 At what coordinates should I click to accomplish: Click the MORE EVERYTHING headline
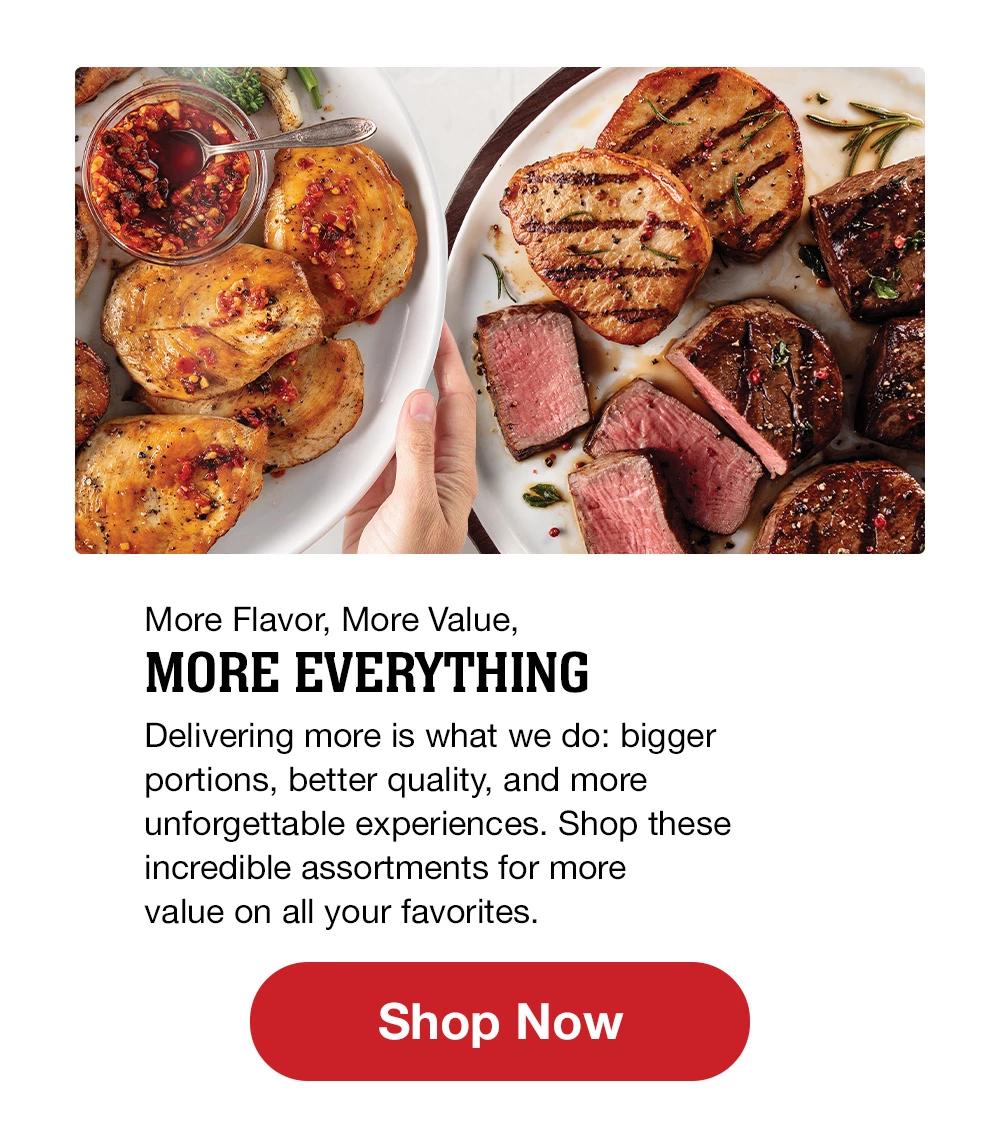(x=367, y=671)
